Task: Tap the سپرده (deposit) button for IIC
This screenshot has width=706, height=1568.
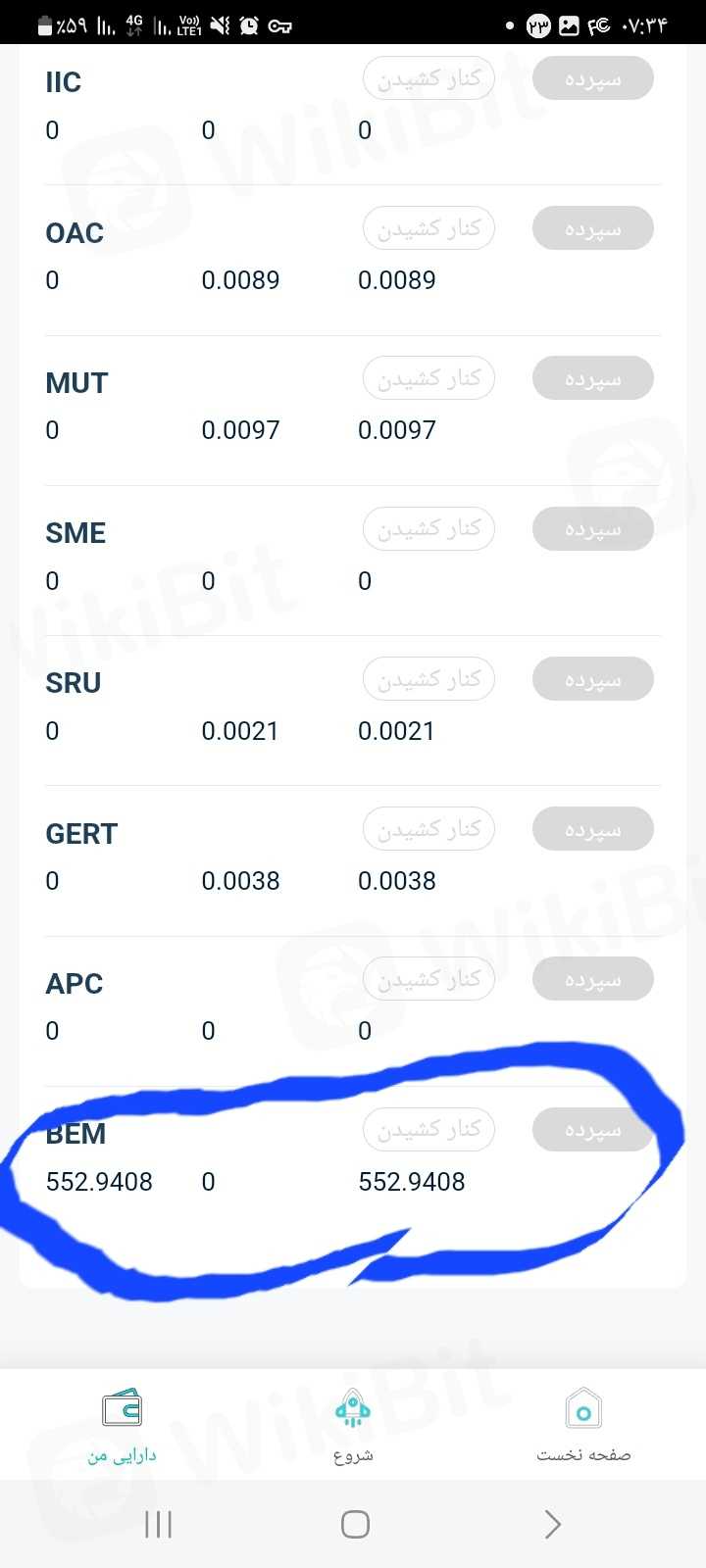Action: 592,78
